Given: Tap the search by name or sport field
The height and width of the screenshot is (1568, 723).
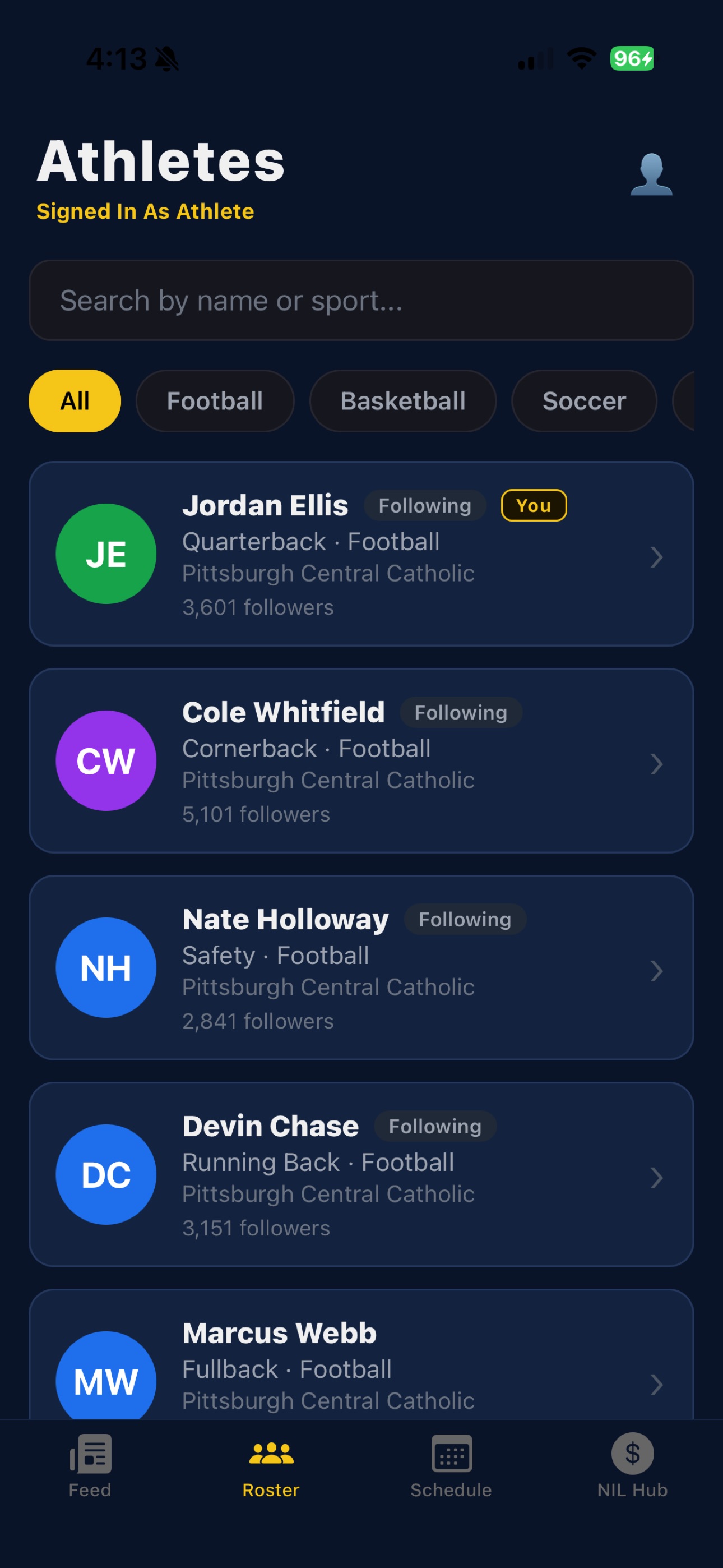Looking at the screenshot, I should (x=361, y=301).
